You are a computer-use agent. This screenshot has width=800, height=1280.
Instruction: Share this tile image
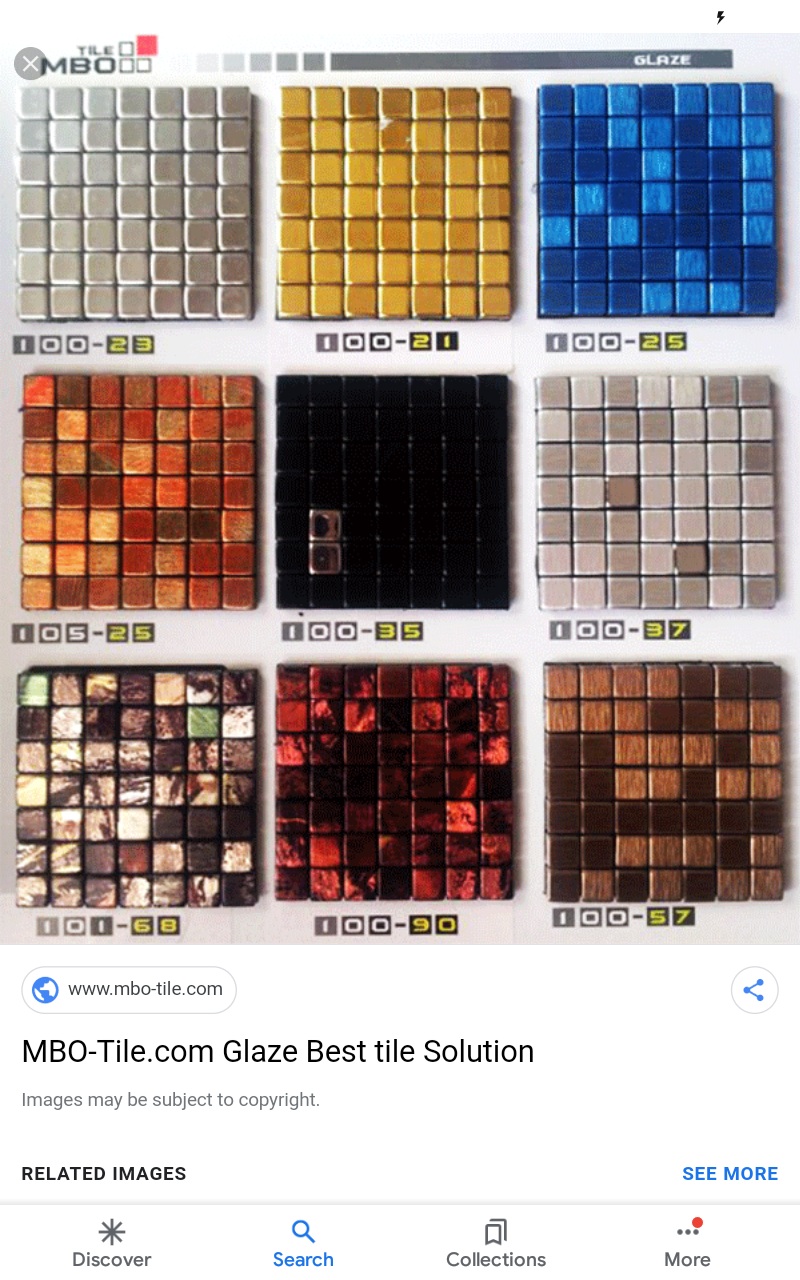click(754, 991)
